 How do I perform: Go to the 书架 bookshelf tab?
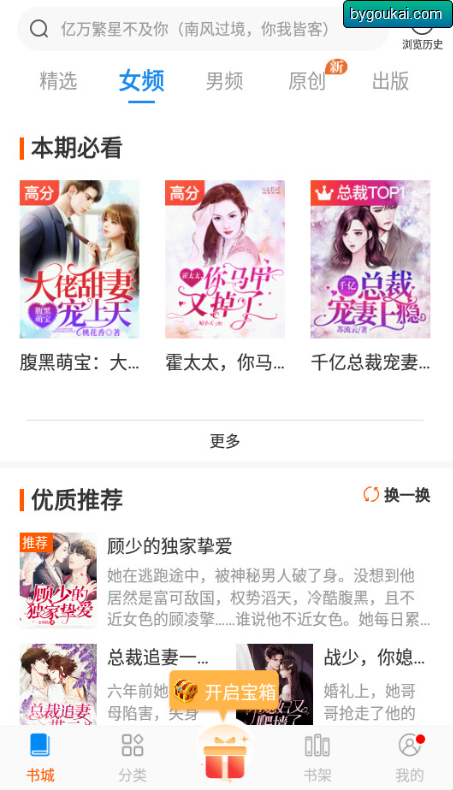[317, 758]
